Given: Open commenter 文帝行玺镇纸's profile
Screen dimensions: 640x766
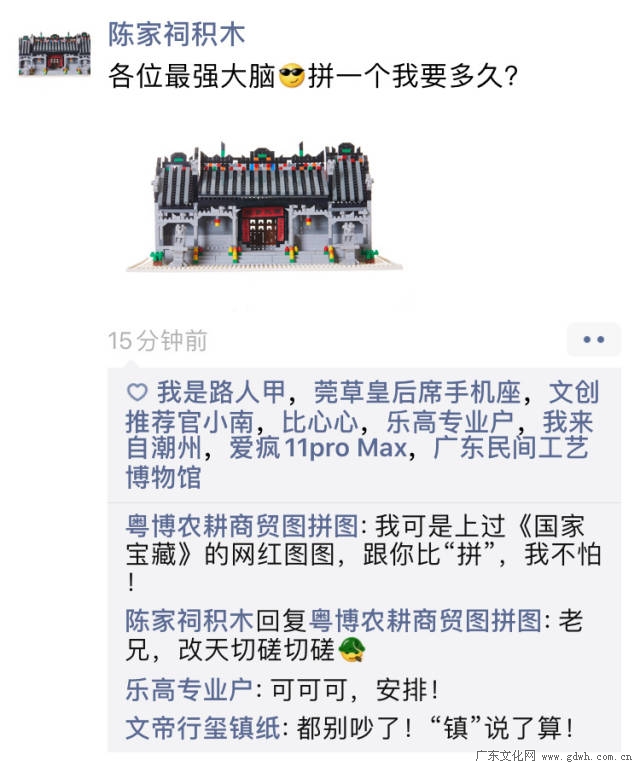Looking at the screenshot, I should (206, 728).
